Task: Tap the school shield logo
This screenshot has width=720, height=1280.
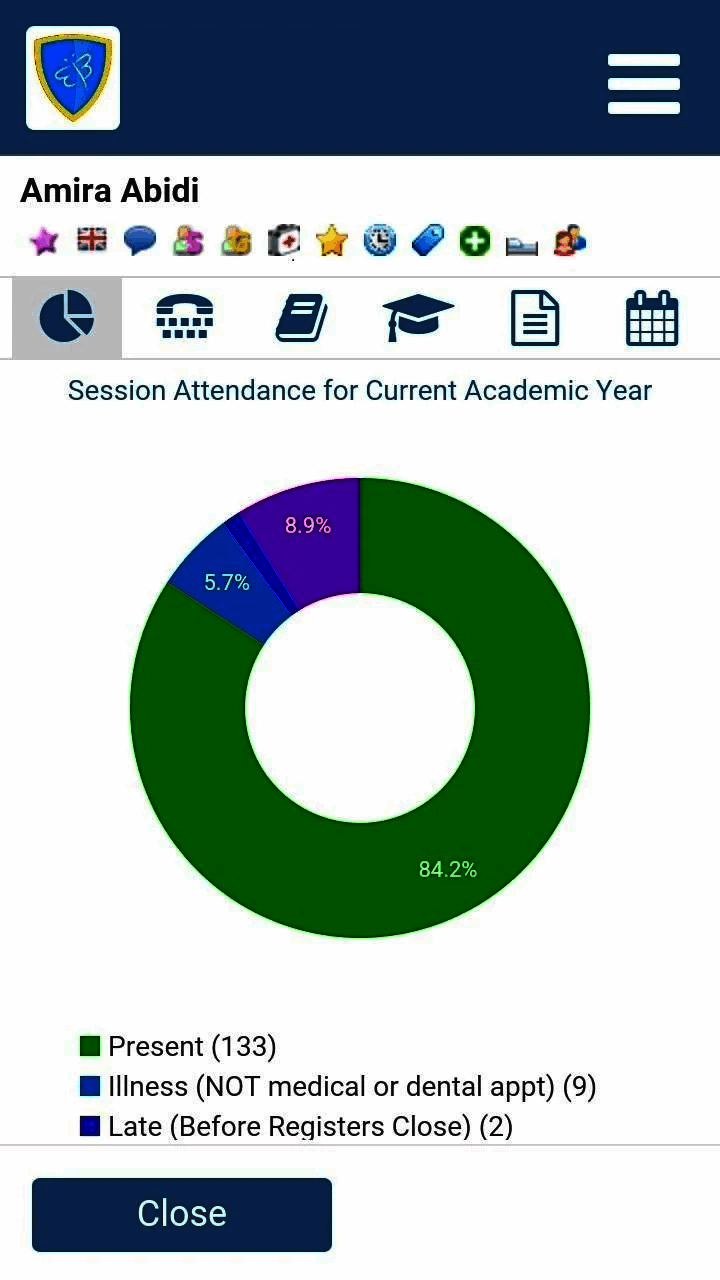Action: coord(73,78)
